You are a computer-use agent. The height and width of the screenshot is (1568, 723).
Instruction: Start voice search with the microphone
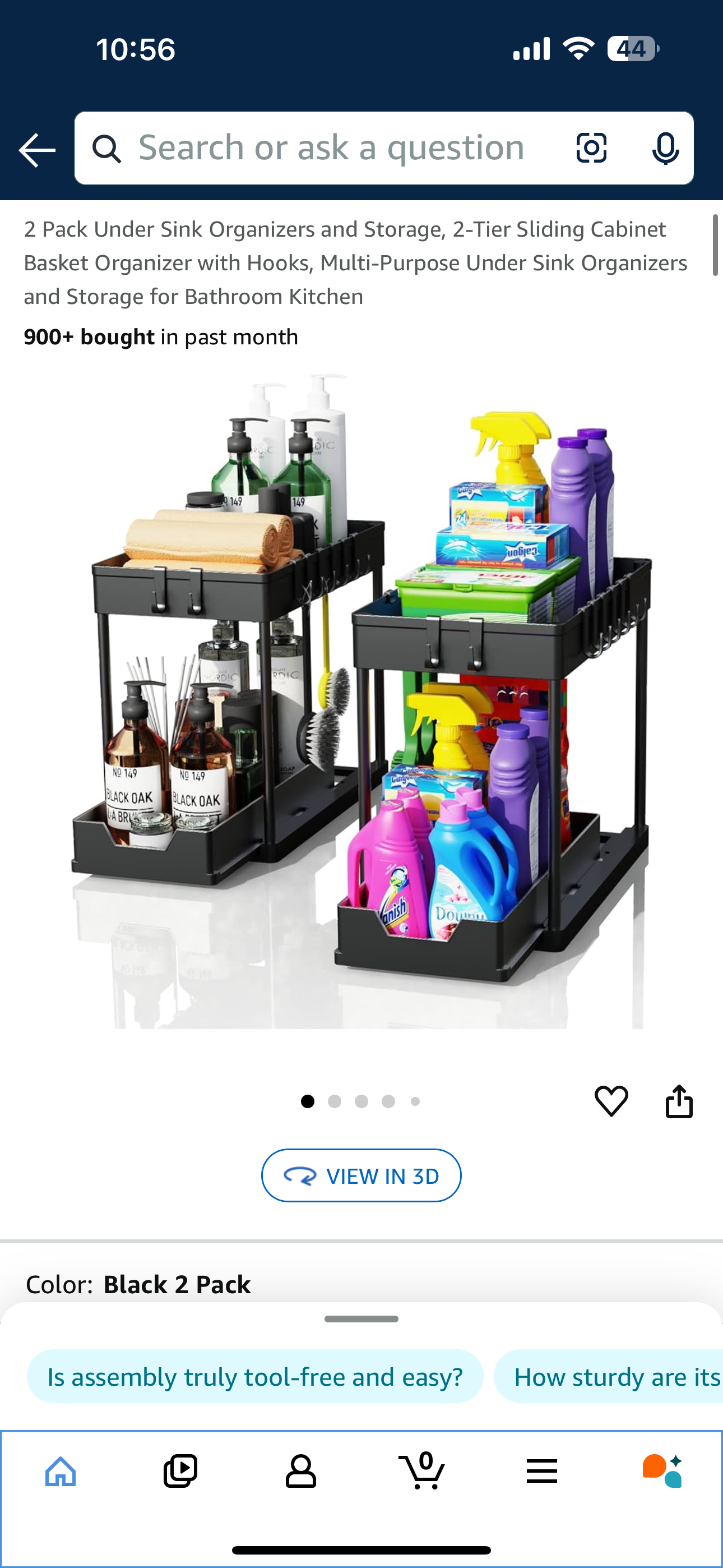click(665, 148)
